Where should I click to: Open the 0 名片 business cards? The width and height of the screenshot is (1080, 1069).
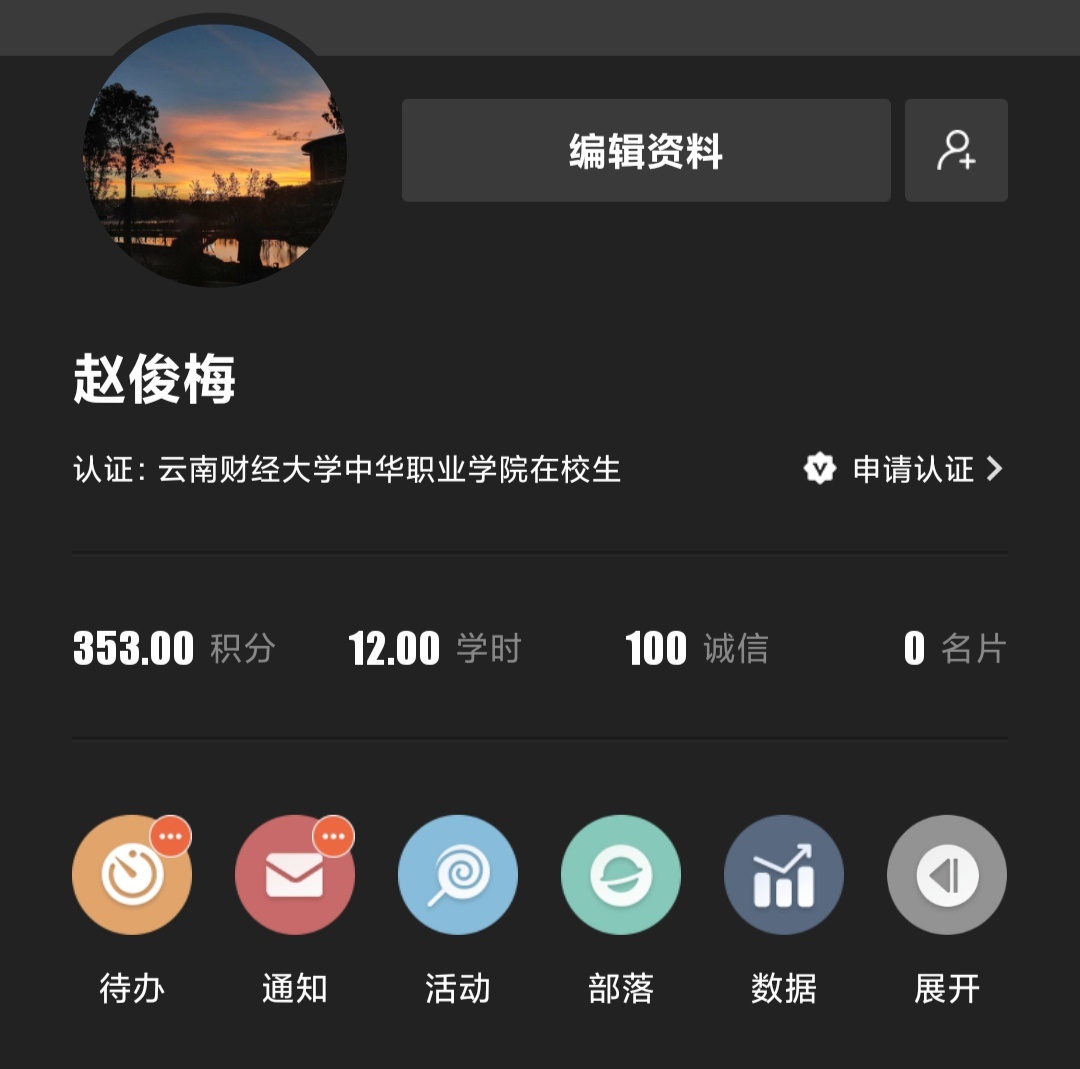point(955,649)
